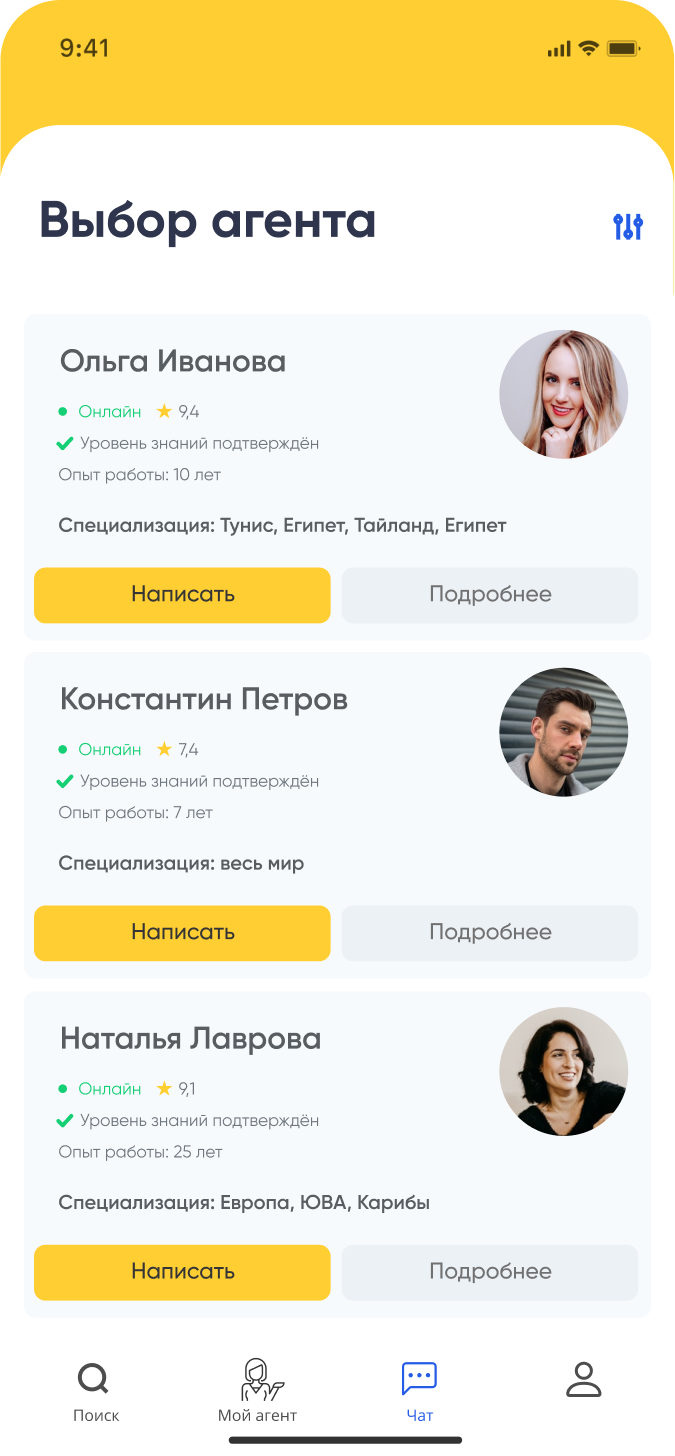View Подробнее for Константин Петров
The width and height of the screenshot is (675, 1456).
[490, 933]
